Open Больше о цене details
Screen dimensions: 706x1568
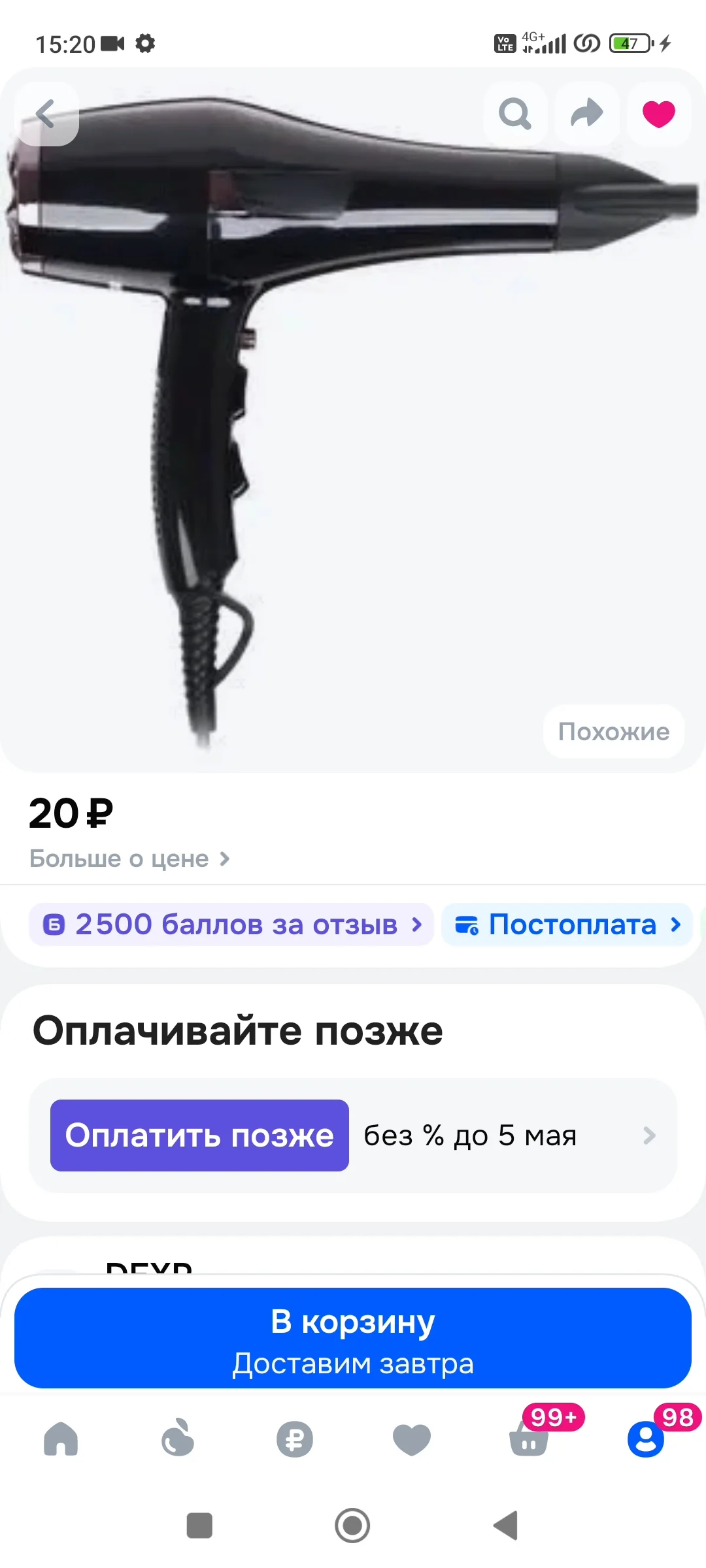coord(129,858)
